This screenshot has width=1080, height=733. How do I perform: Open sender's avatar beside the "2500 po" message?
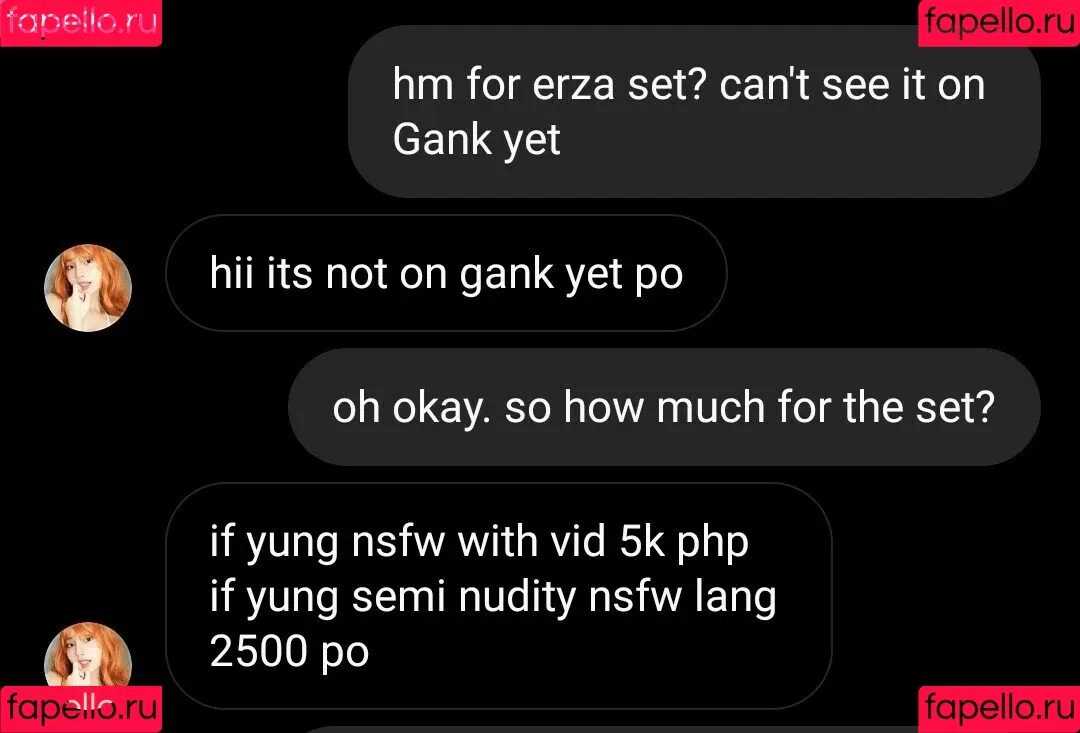coord(88,662)
